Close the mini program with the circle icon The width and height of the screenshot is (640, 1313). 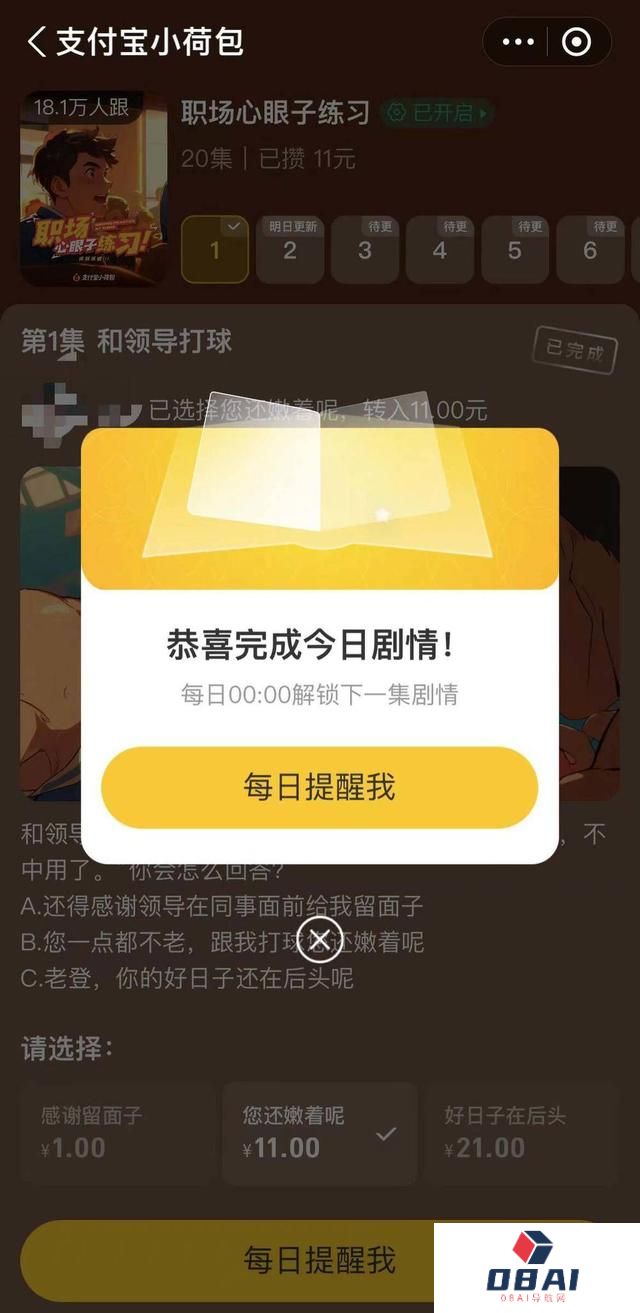577,42
